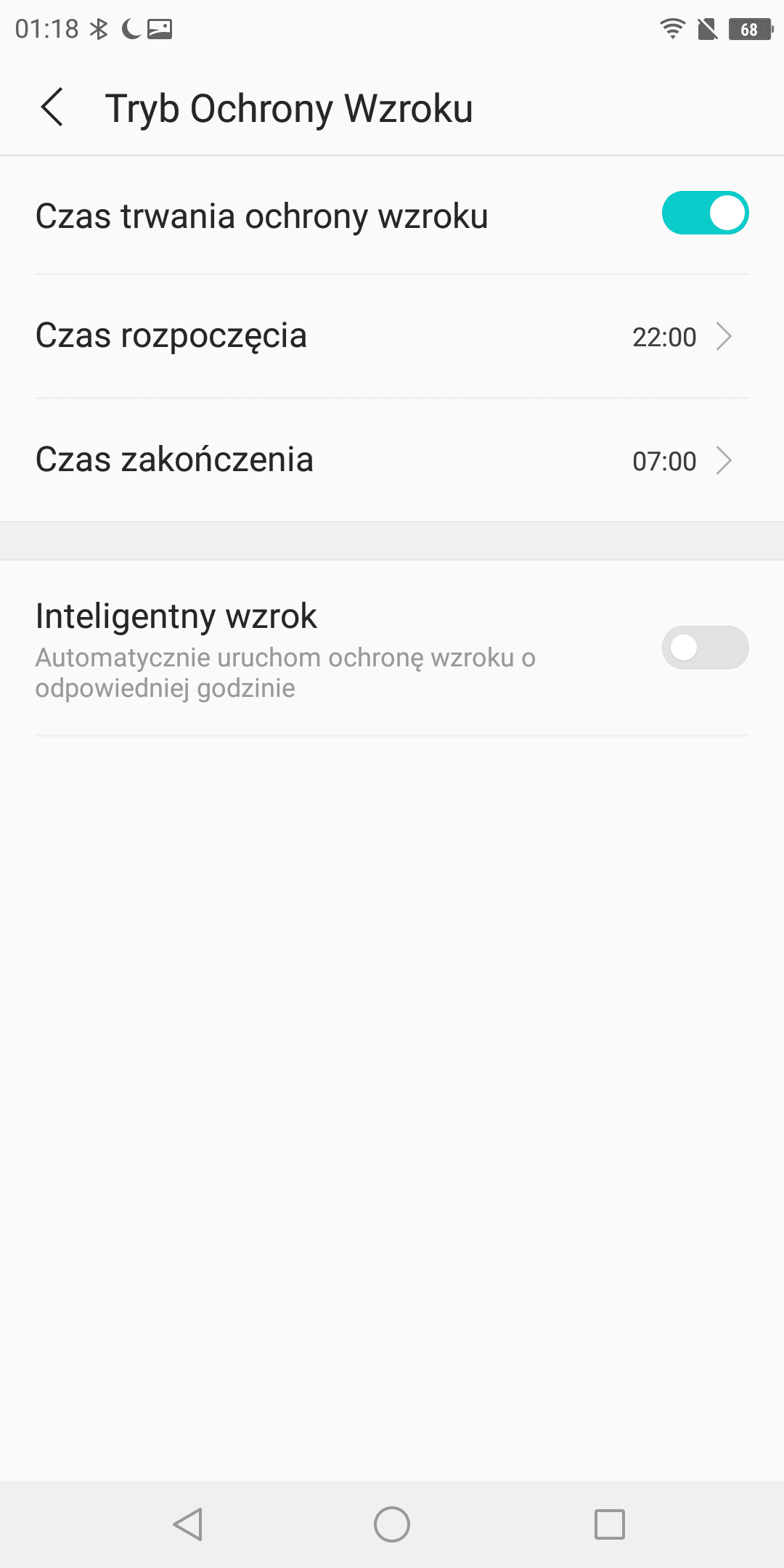Go back from Tryb Ochrony Wzroku

tap(52, 107)
